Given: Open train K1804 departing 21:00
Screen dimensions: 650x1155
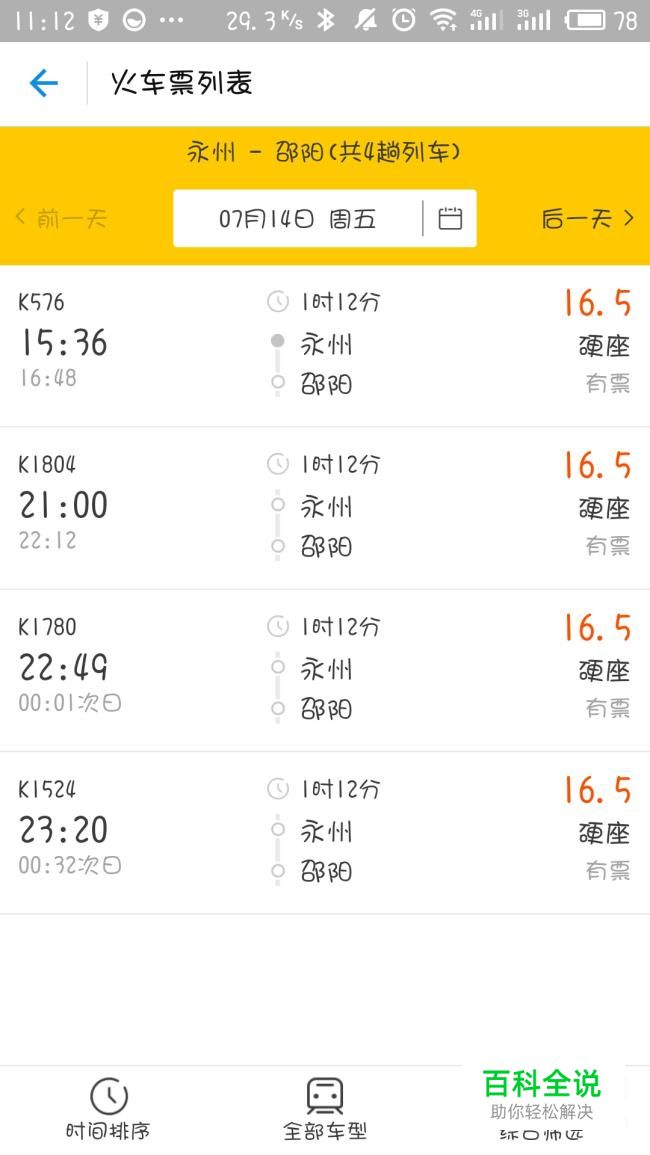Looking at the screenshot, I should tap(325, 508).
